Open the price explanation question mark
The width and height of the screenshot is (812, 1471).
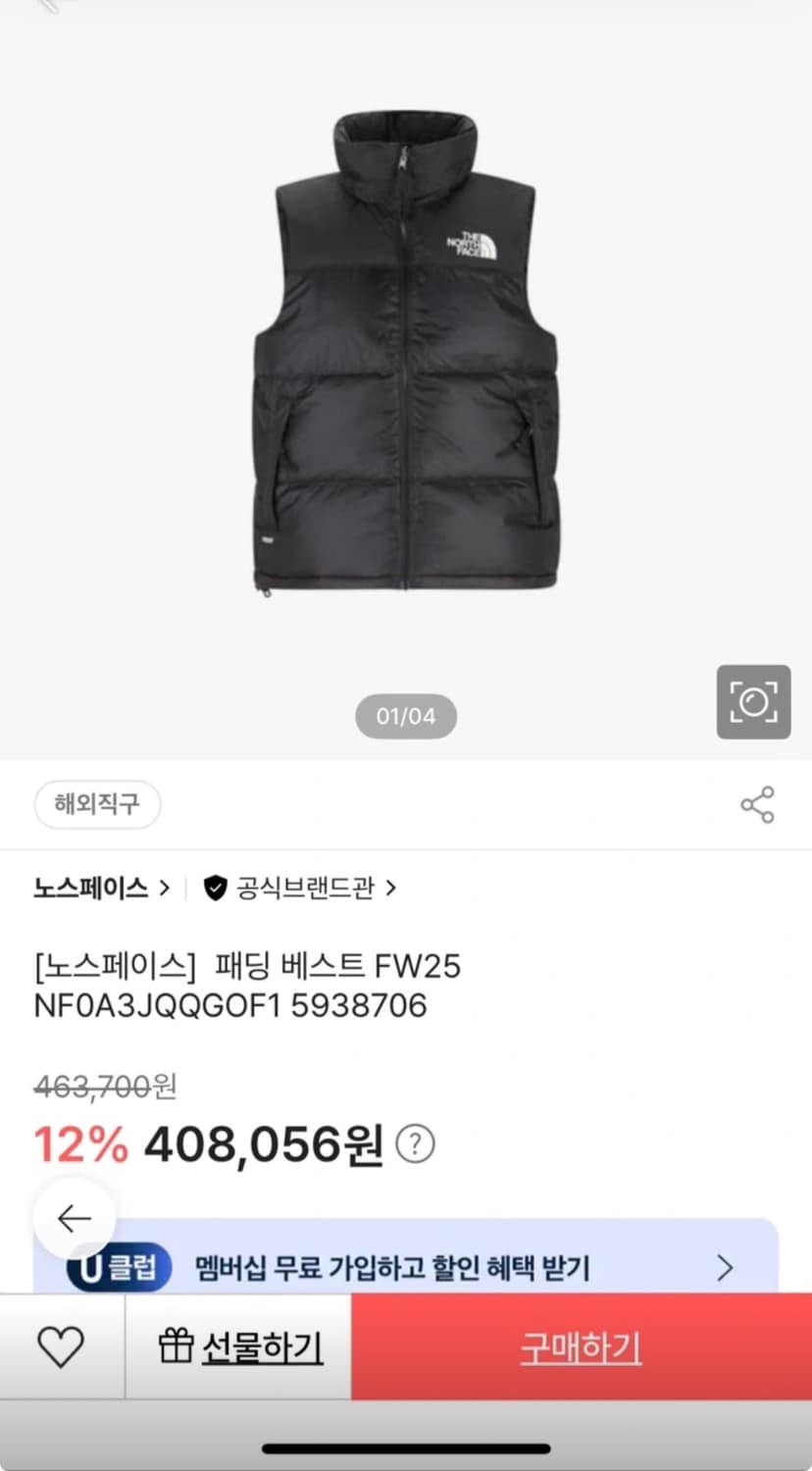(414, 1143)
